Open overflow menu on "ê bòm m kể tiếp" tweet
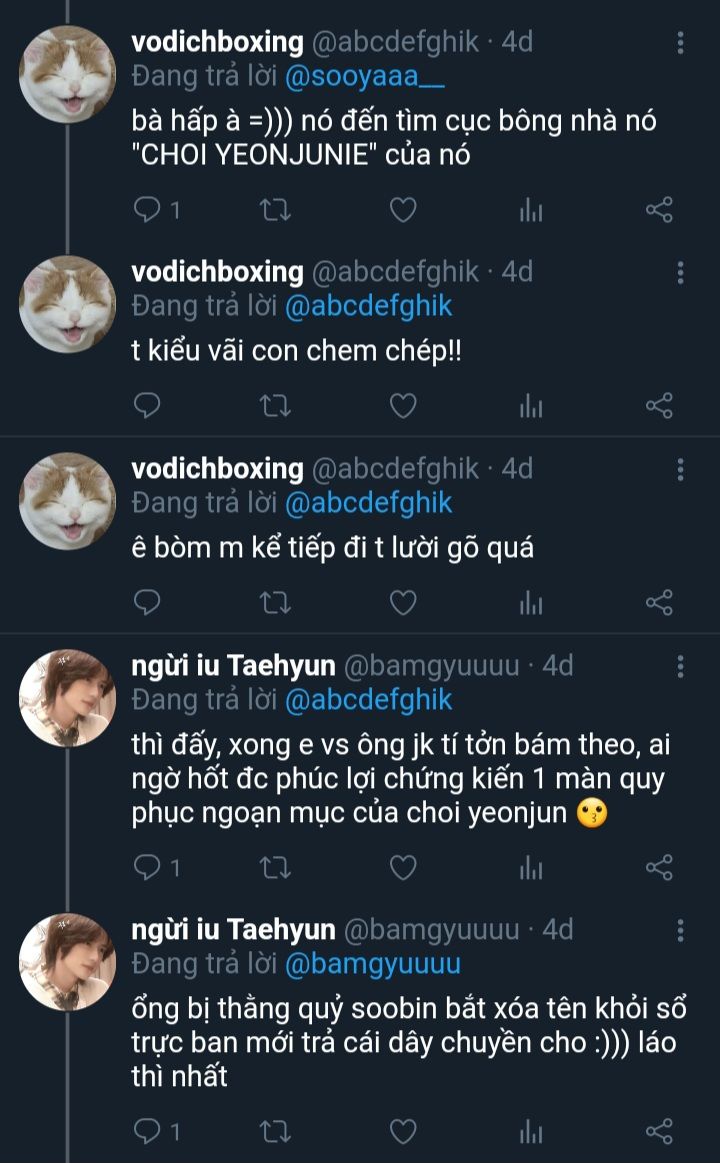The image size is (720, 1163). [x=681, y=469]
